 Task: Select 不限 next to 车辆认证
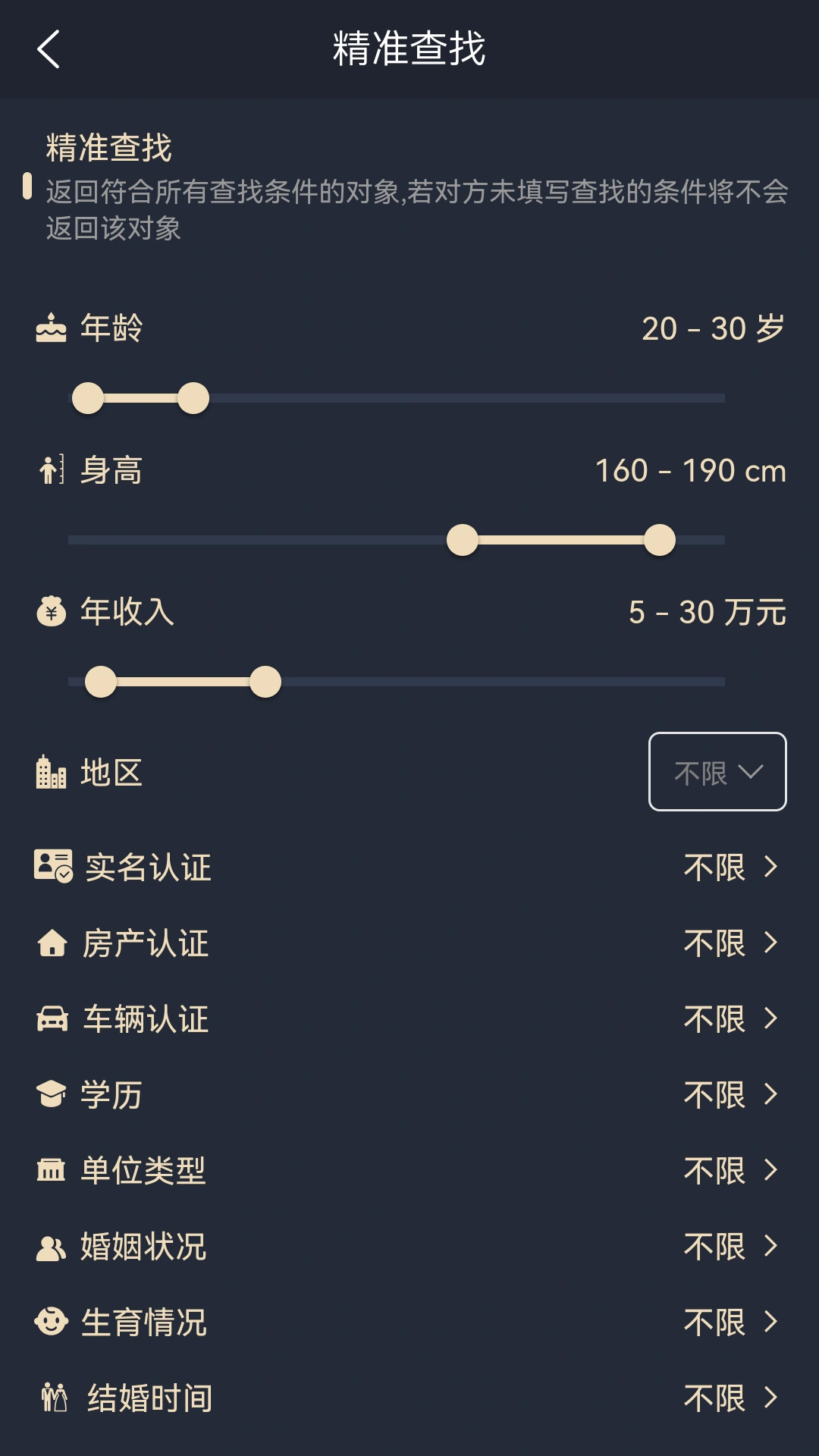click(713, 1019)
